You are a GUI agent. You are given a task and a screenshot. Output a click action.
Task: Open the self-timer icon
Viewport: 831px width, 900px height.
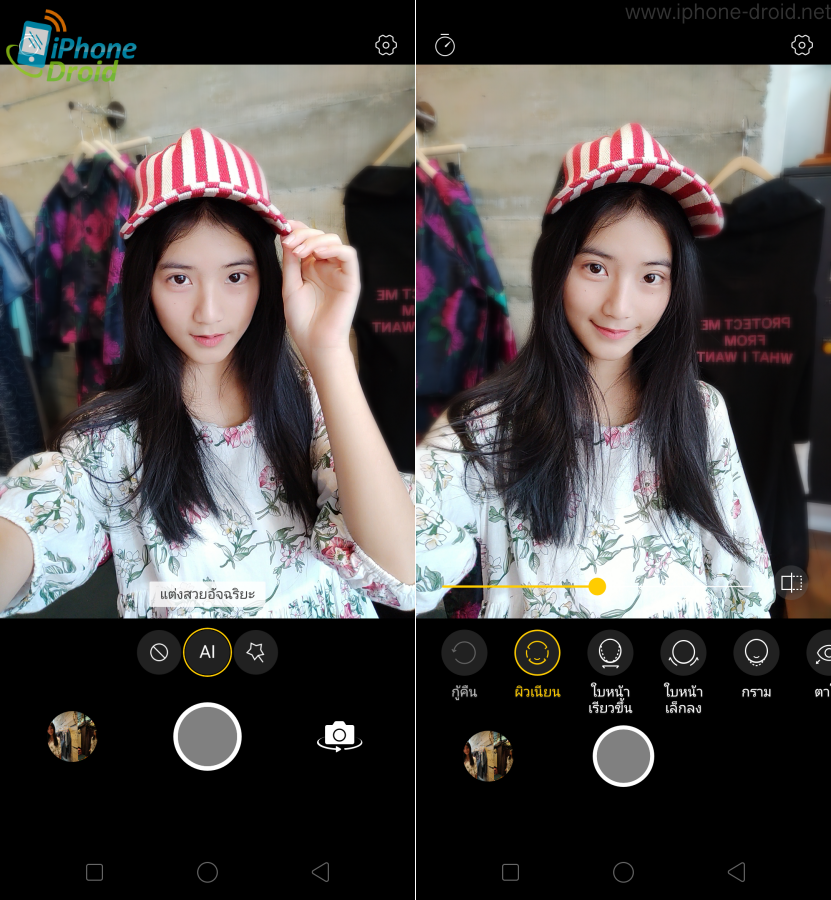click(x=445, y=45)
